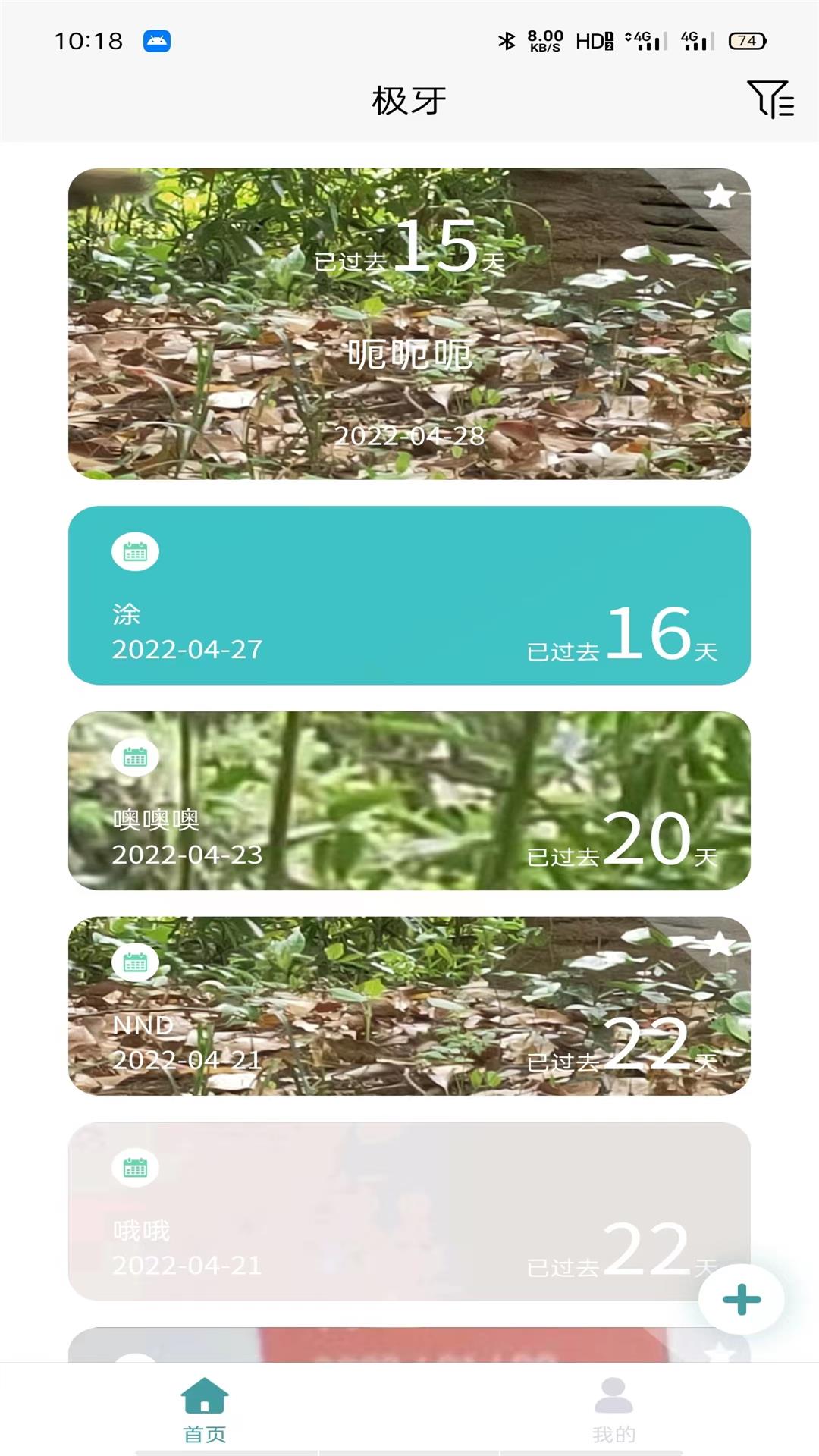The image size is (819, 1456).
Task: Tap the calendar icon on the 涂 card
Action: 135,551
